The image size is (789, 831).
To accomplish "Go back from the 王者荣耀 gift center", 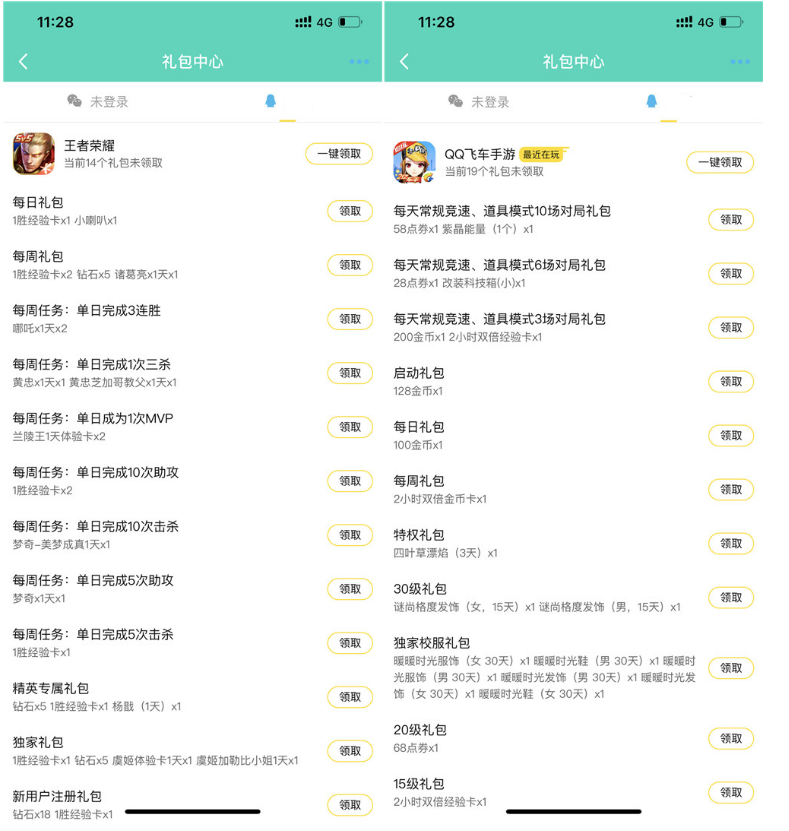I will pyautogui.click(x=24, y=62).
